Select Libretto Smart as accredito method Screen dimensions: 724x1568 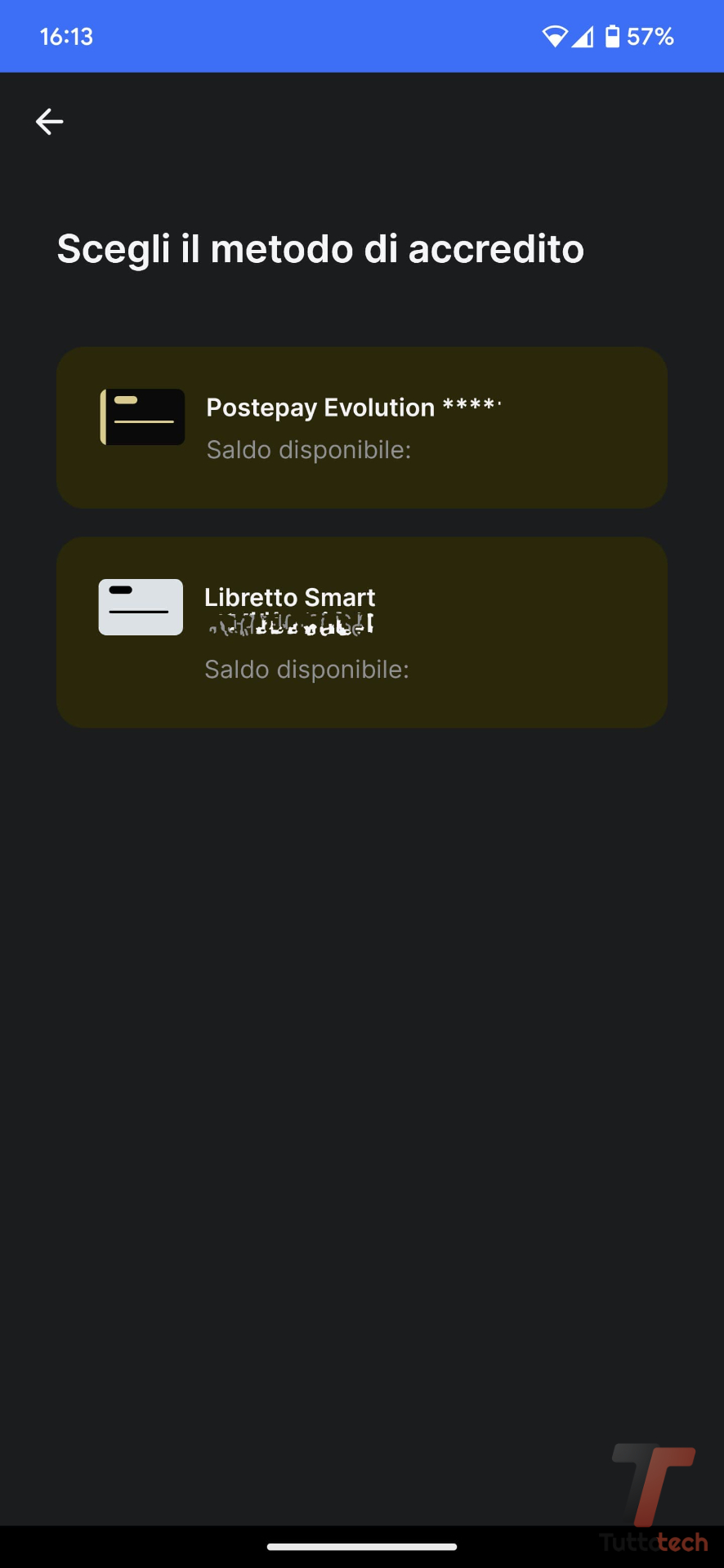pyautogui.click(x=362, y=631)
